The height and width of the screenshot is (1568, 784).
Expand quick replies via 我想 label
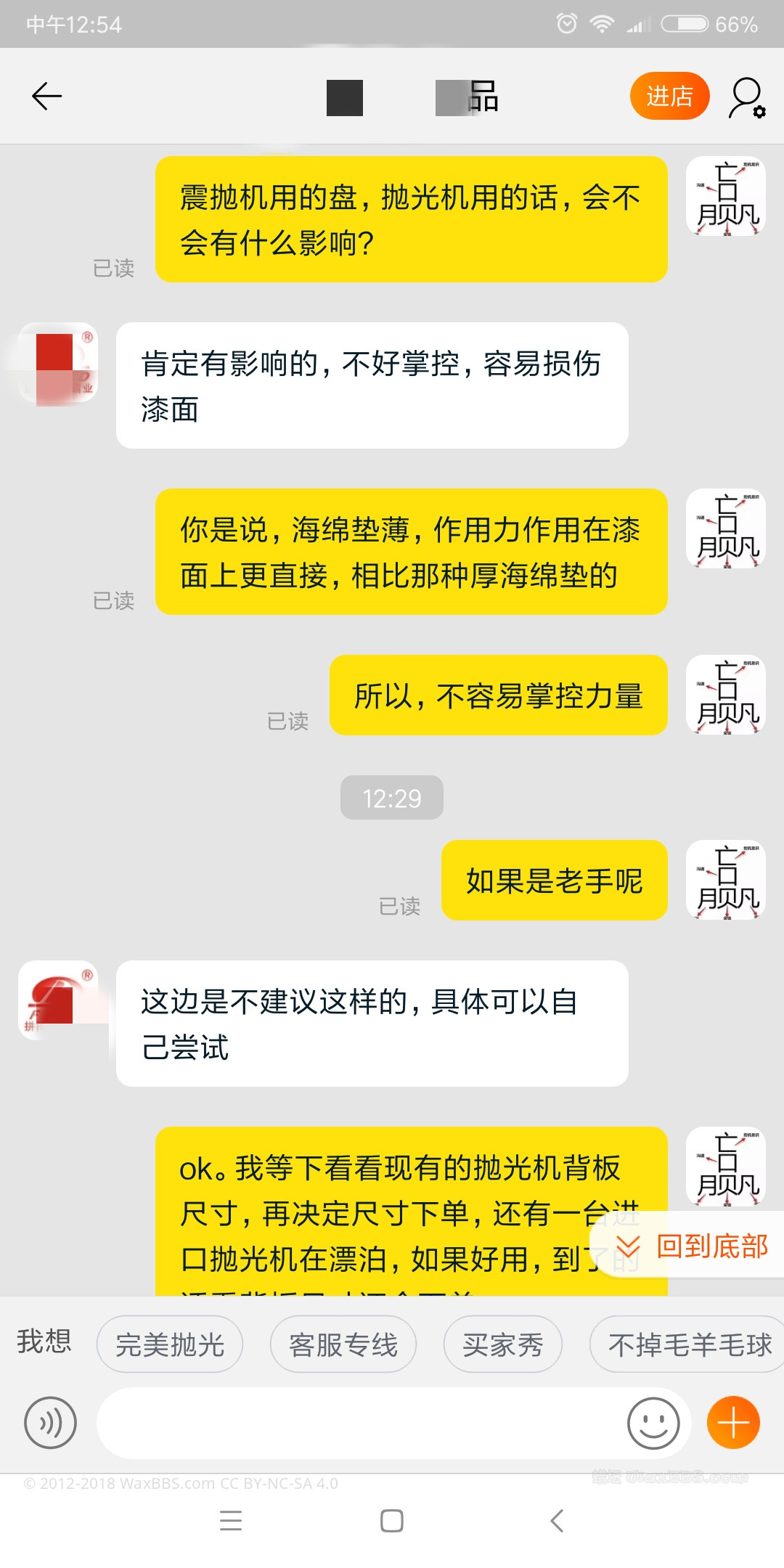tap(45, 1344)
